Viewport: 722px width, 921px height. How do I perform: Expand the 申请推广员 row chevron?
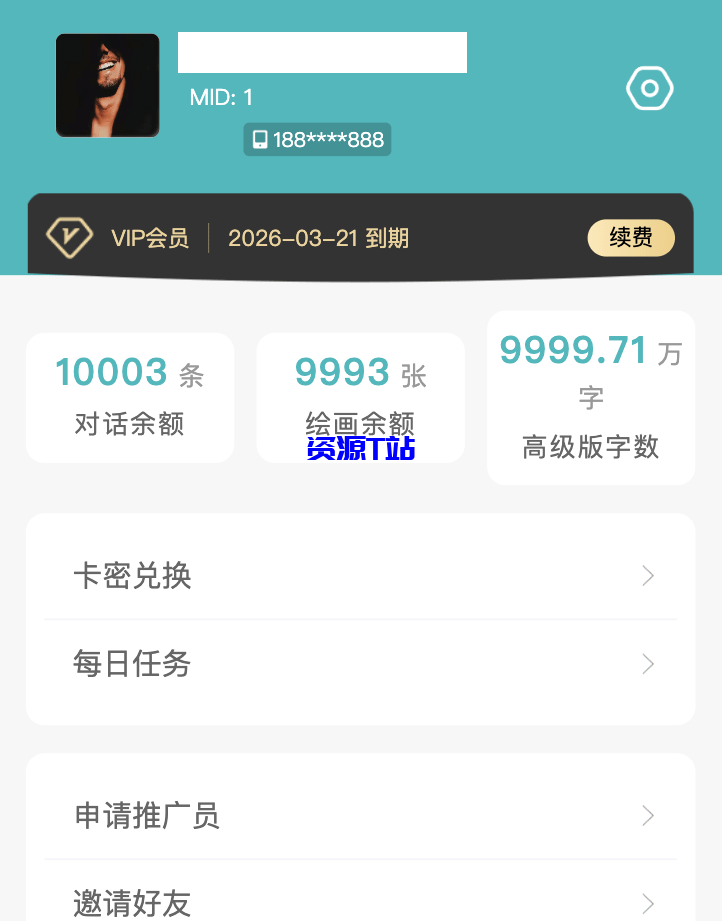[x=647, y=816]
